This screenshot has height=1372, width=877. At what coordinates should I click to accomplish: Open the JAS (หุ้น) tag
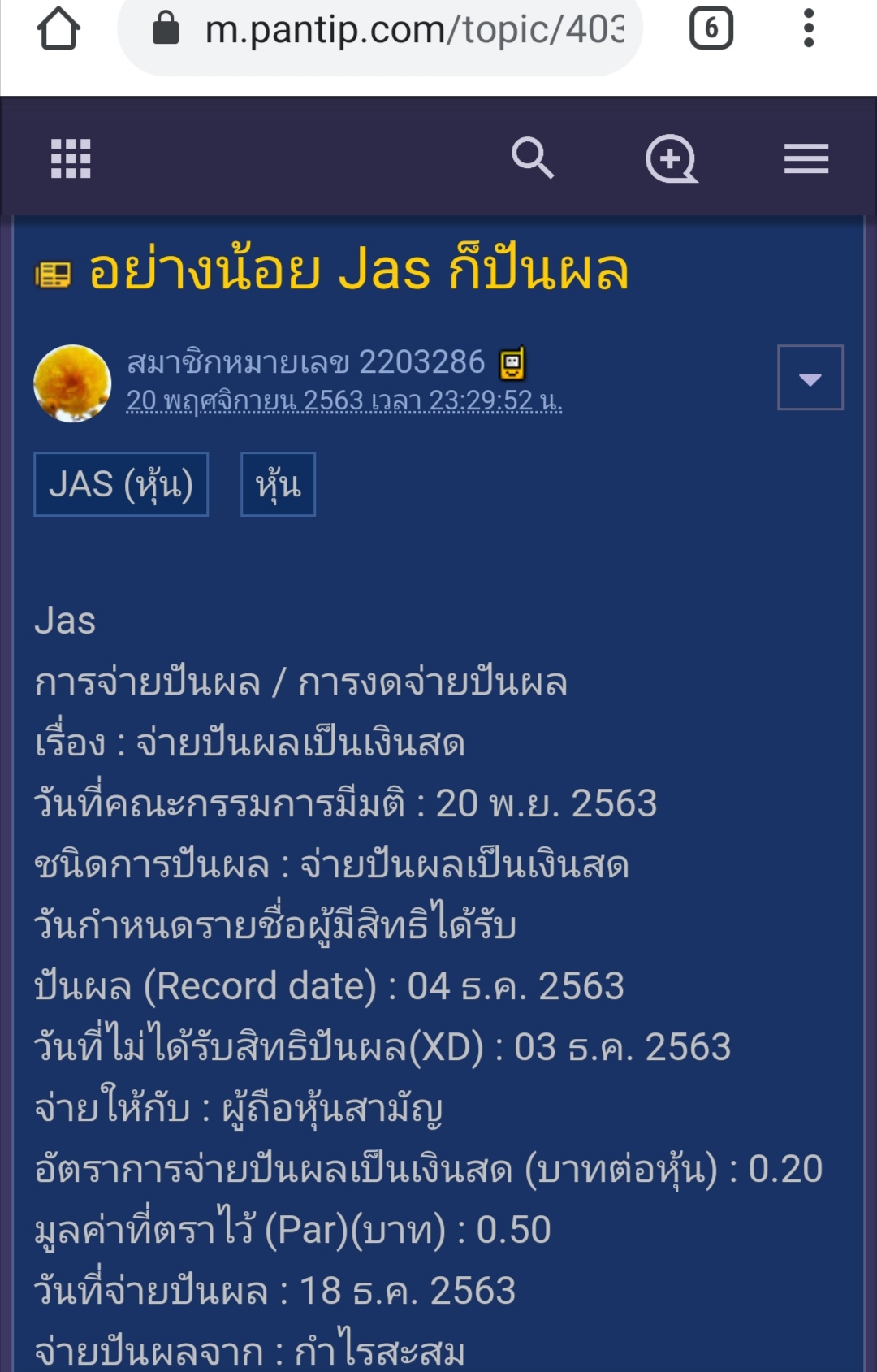point(121,485)
